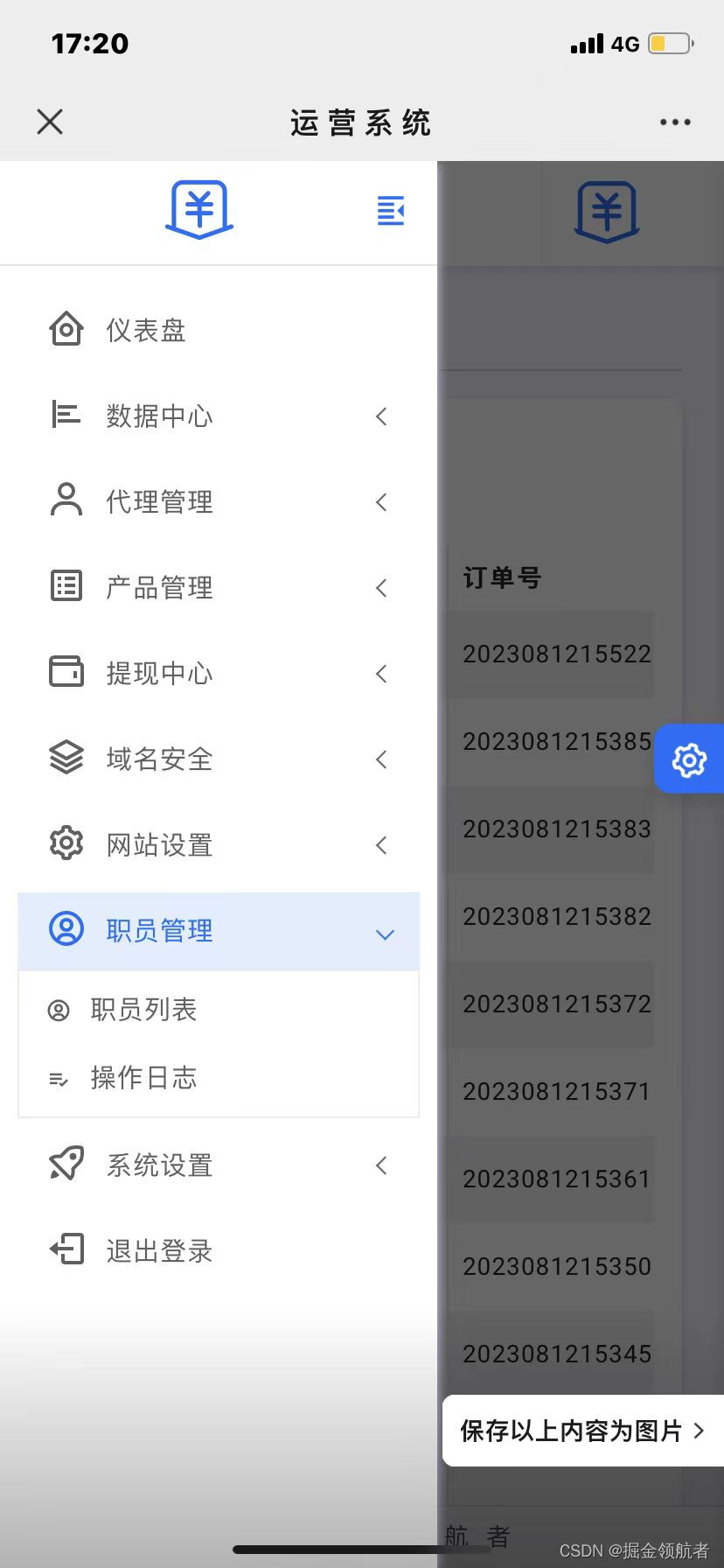Image resolution: width=724 pixels, height=1568 pixels.
Task: Select 操作日志 from the submenu
Action: 145,1077
